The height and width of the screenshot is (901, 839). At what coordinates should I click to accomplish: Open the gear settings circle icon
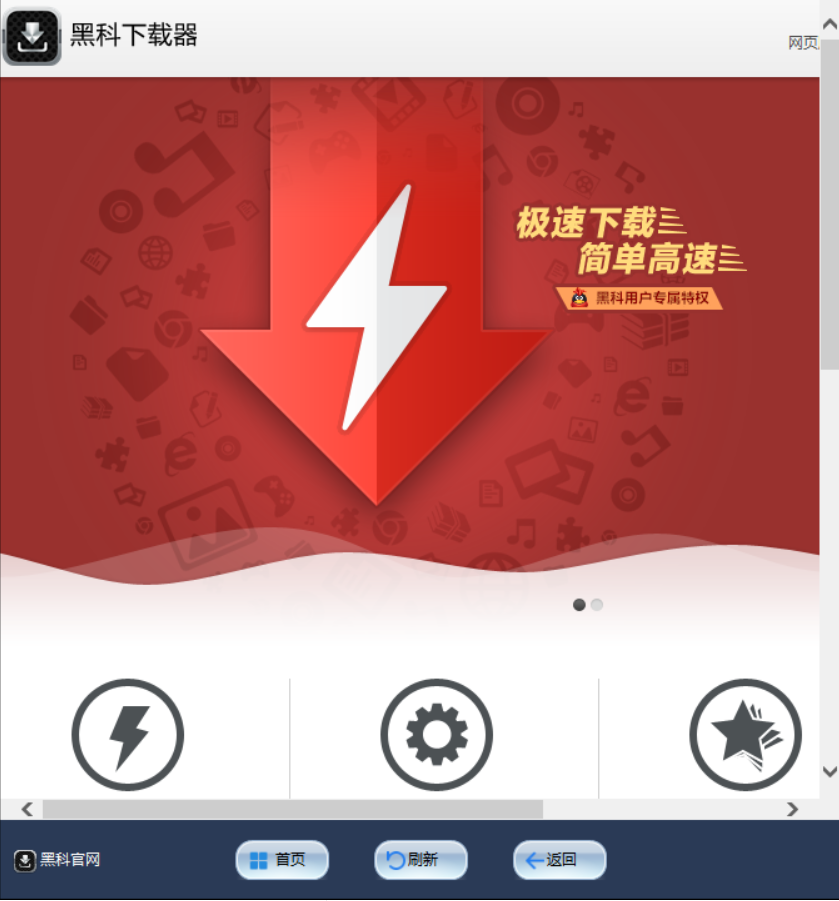coord(437,735)
